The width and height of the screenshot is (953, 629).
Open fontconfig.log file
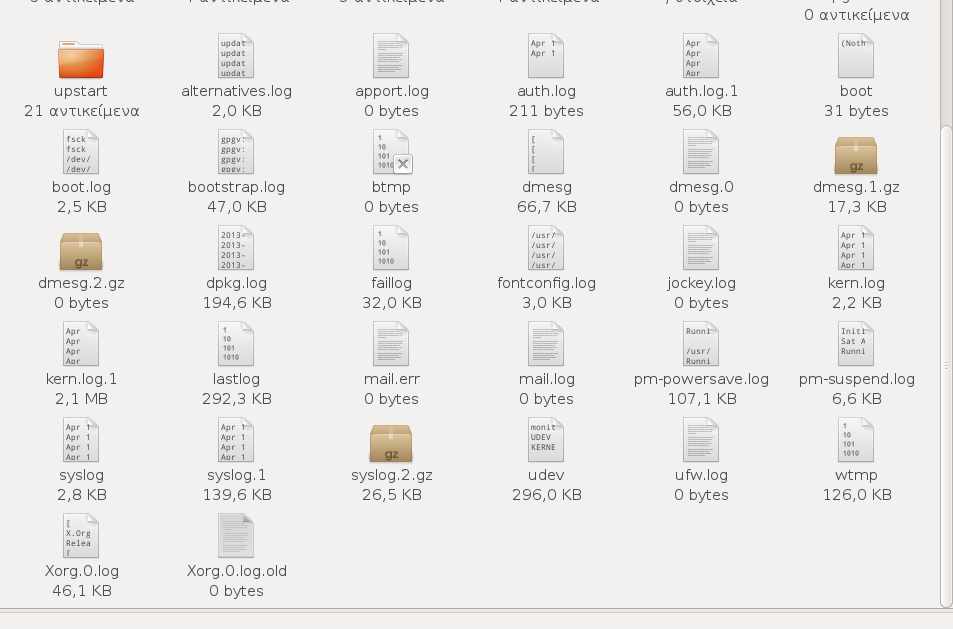tap(547, 249)
